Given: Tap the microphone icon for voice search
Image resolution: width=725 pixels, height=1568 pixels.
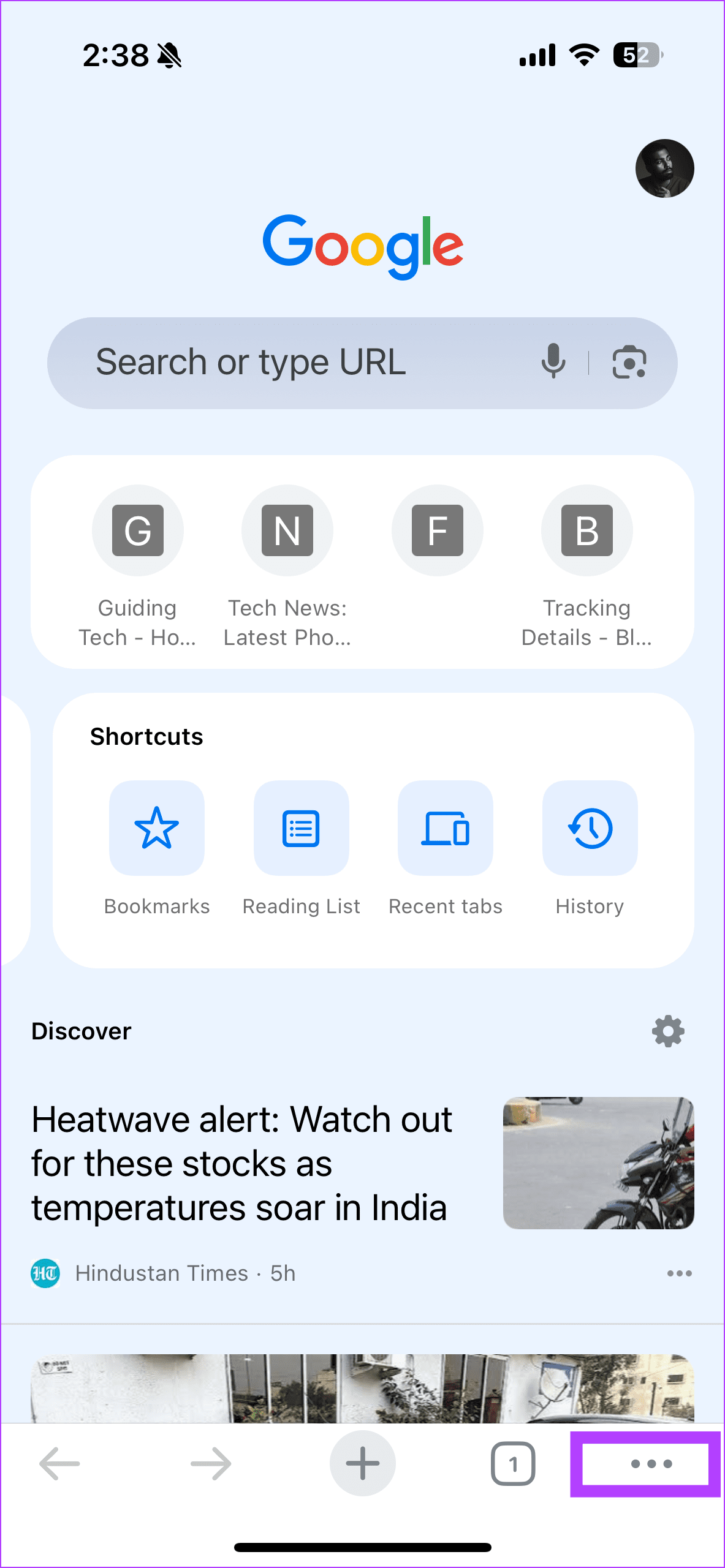Looking at the screenshot, I should click(553, 363).
